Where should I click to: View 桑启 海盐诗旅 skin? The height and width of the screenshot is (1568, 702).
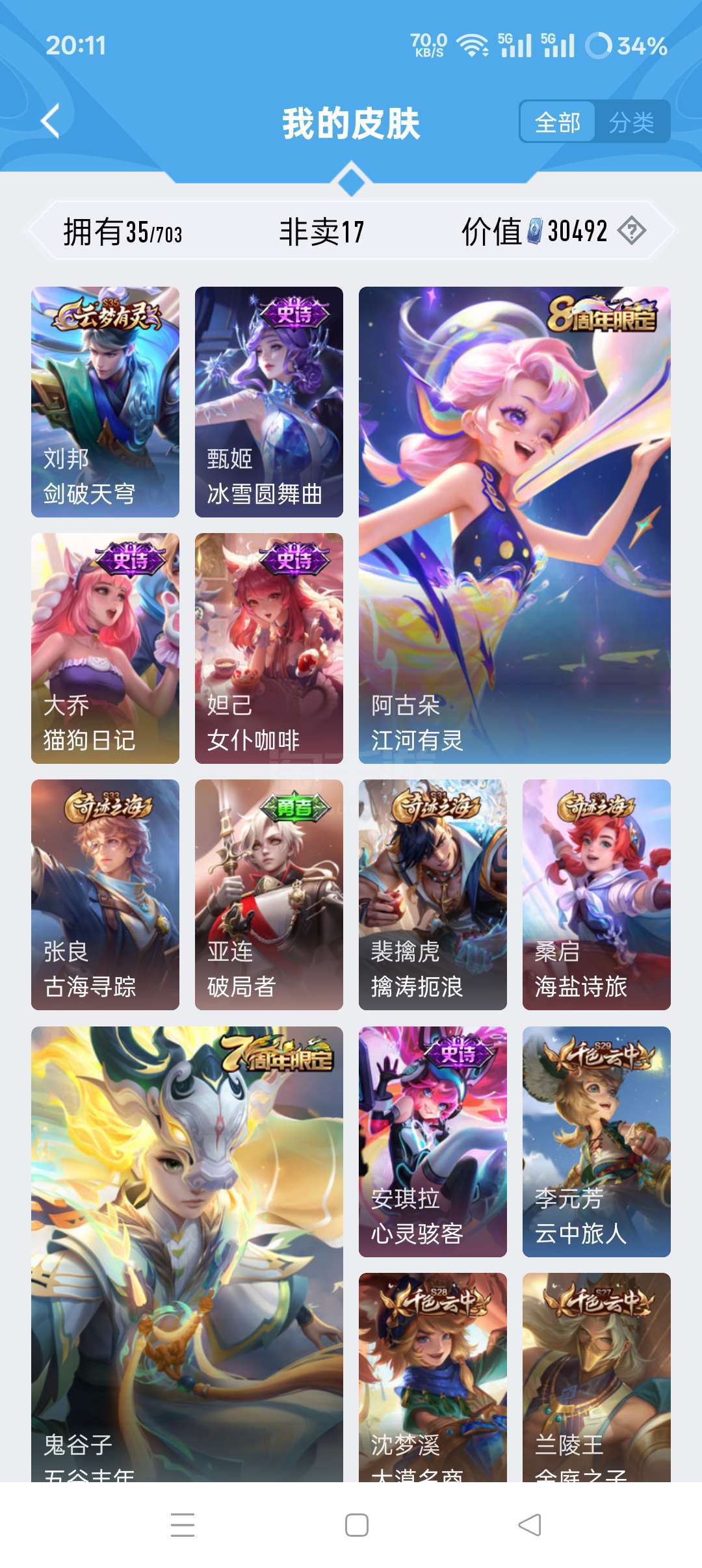pos(597,895)
